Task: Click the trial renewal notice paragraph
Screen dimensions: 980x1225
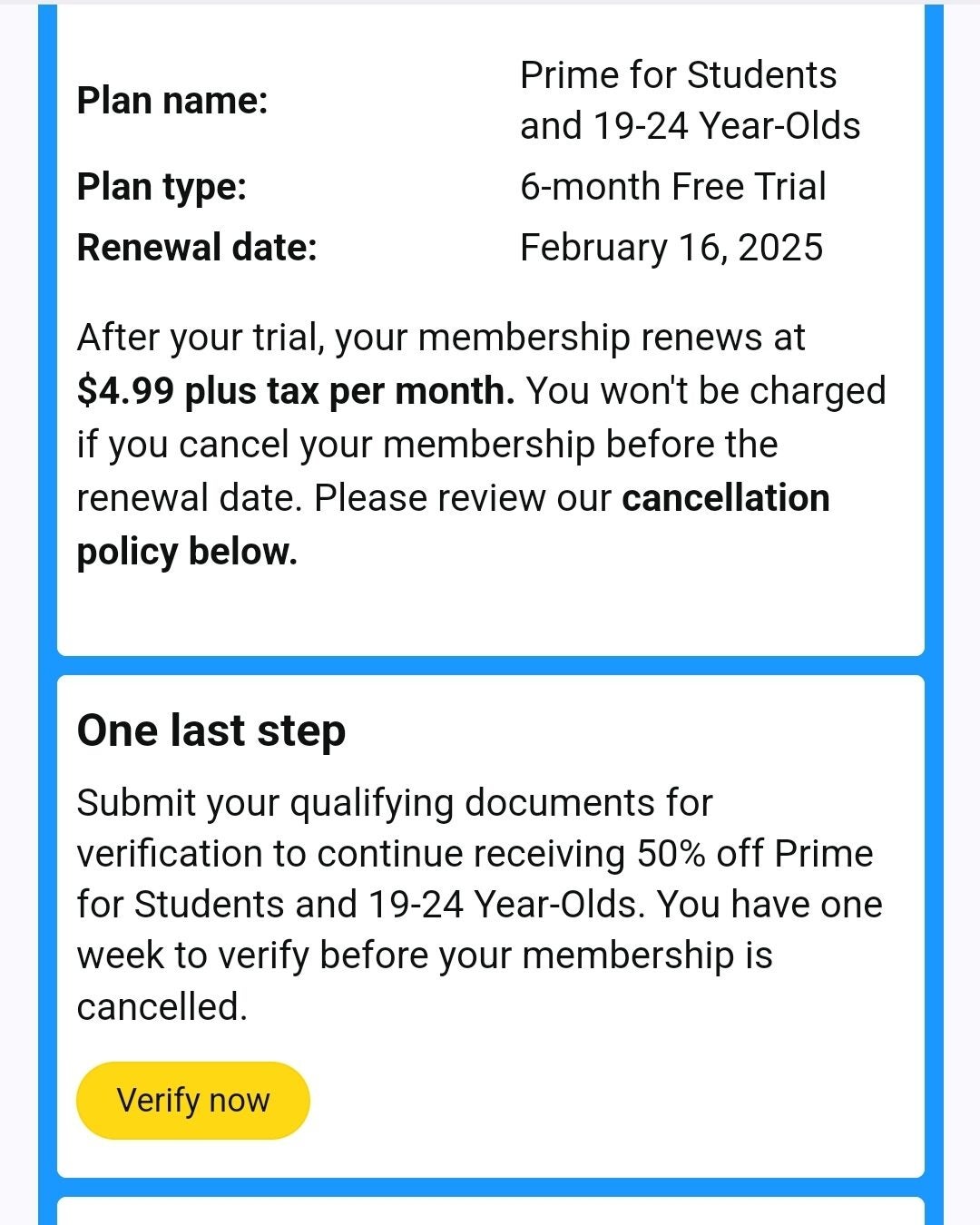Action: pyautogui.click(x=481, y=445)
